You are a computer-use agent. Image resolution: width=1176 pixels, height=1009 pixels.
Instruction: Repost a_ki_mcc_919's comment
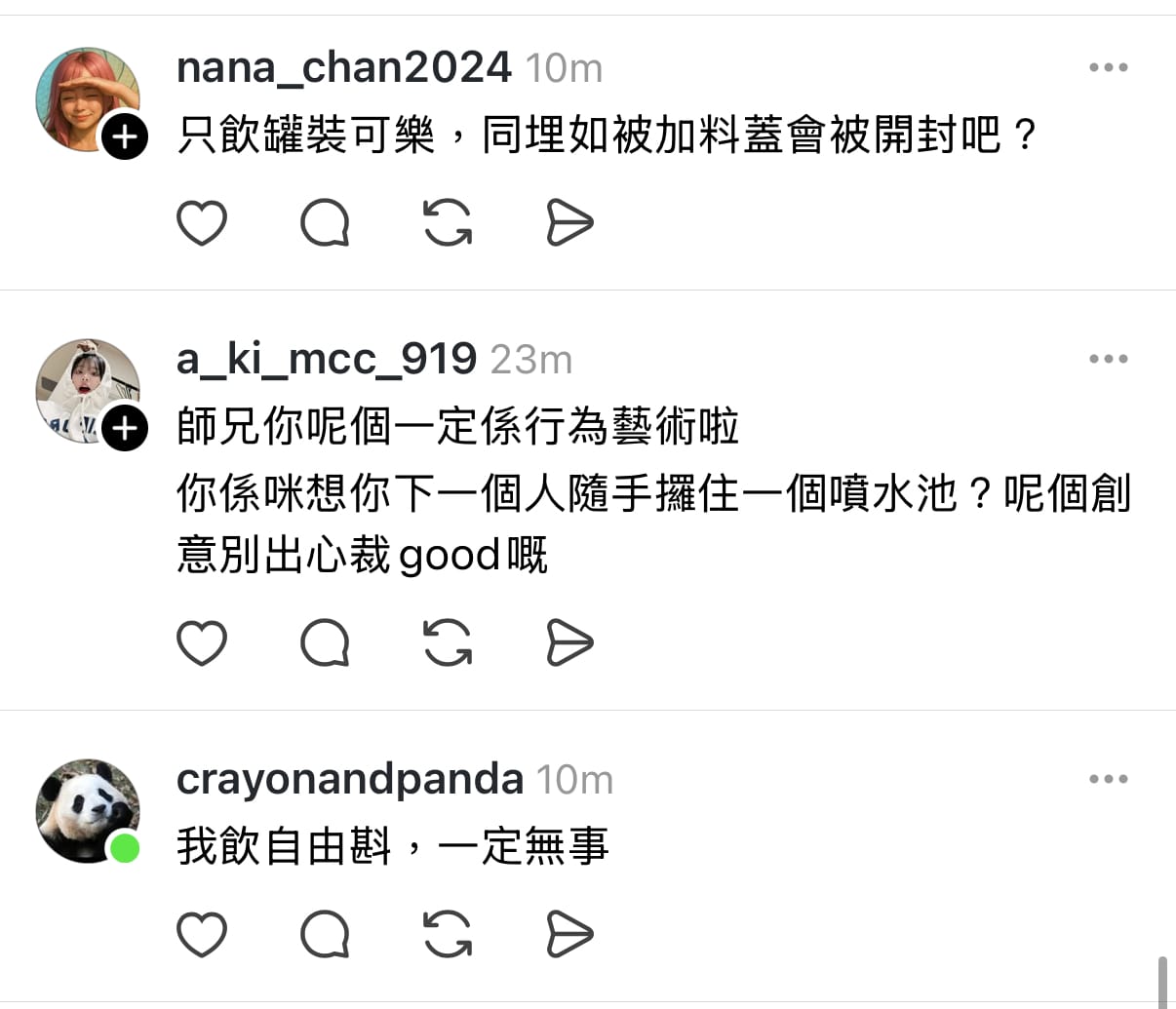tap(448, 642)
